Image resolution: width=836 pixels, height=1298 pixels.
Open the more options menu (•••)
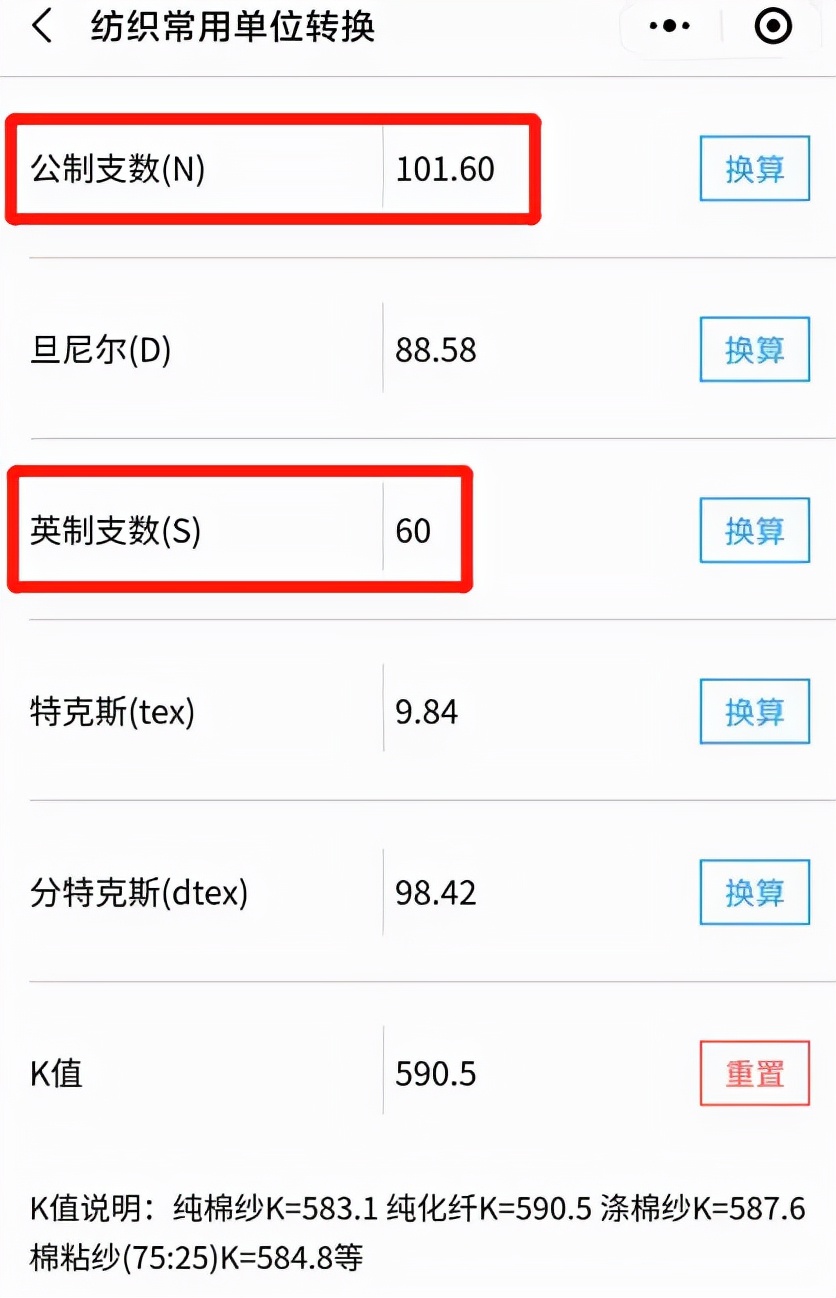tap(671, 26)
